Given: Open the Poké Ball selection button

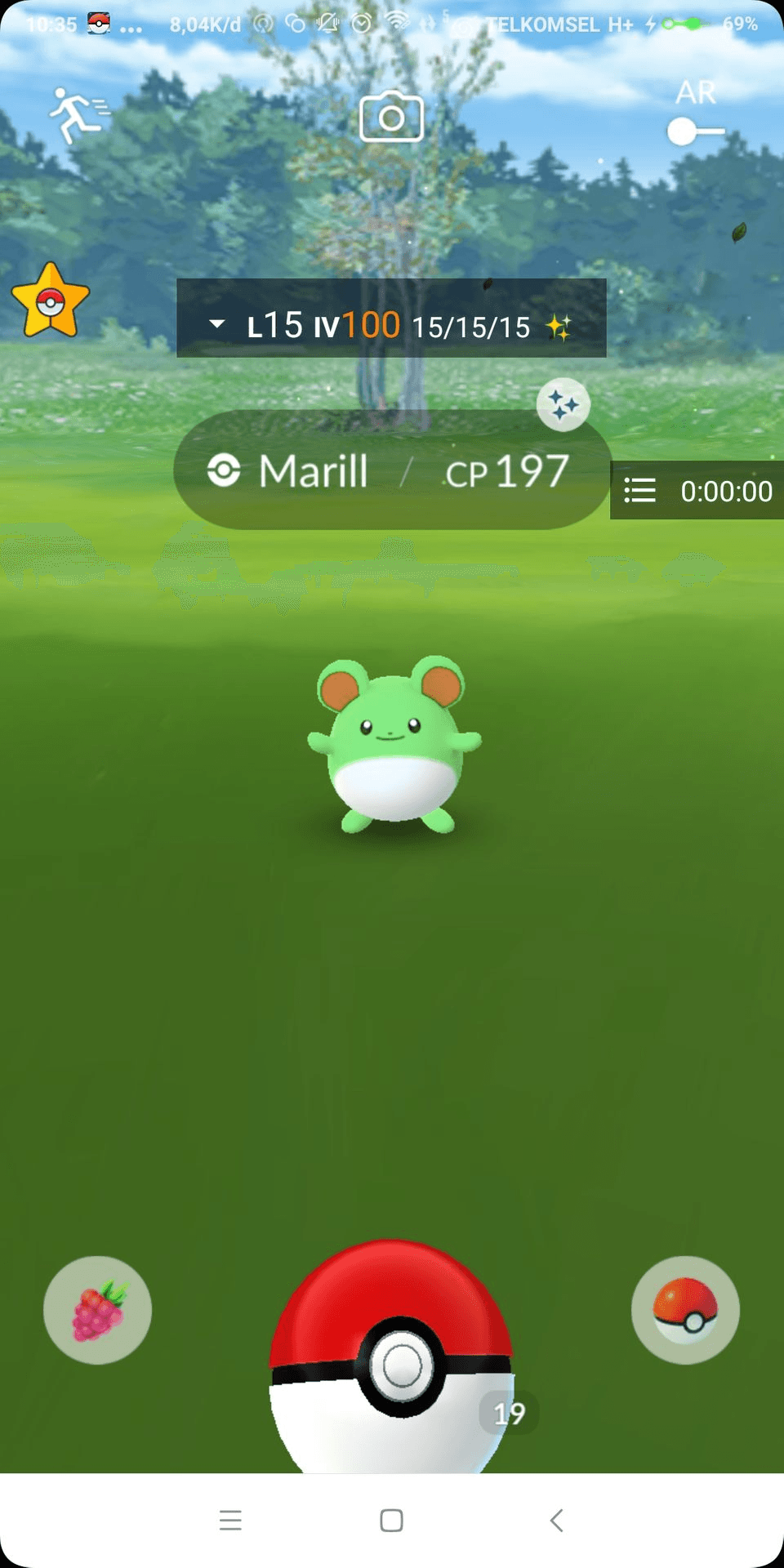Looking at the screenshot, I should [685, 1310].
